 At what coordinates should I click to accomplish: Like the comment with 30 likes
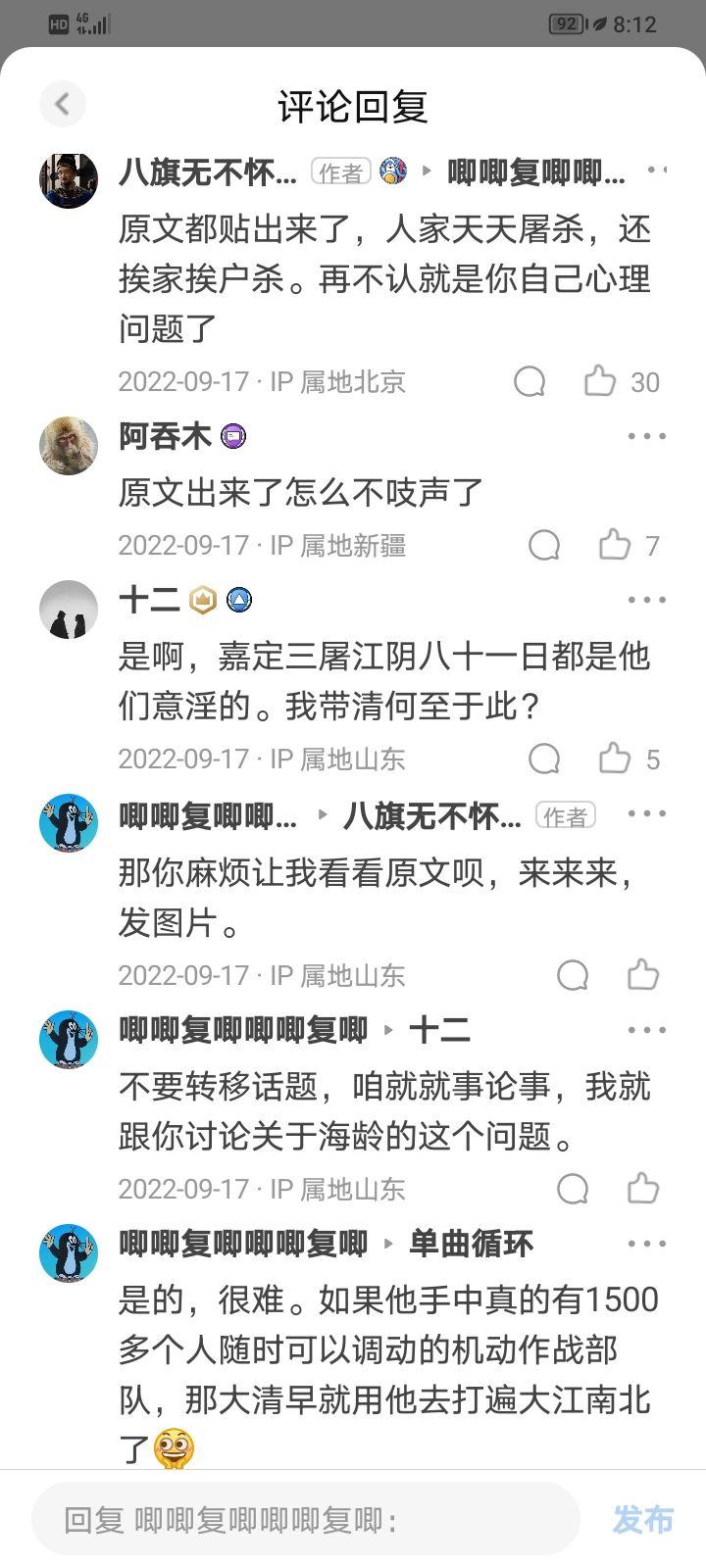600,381
